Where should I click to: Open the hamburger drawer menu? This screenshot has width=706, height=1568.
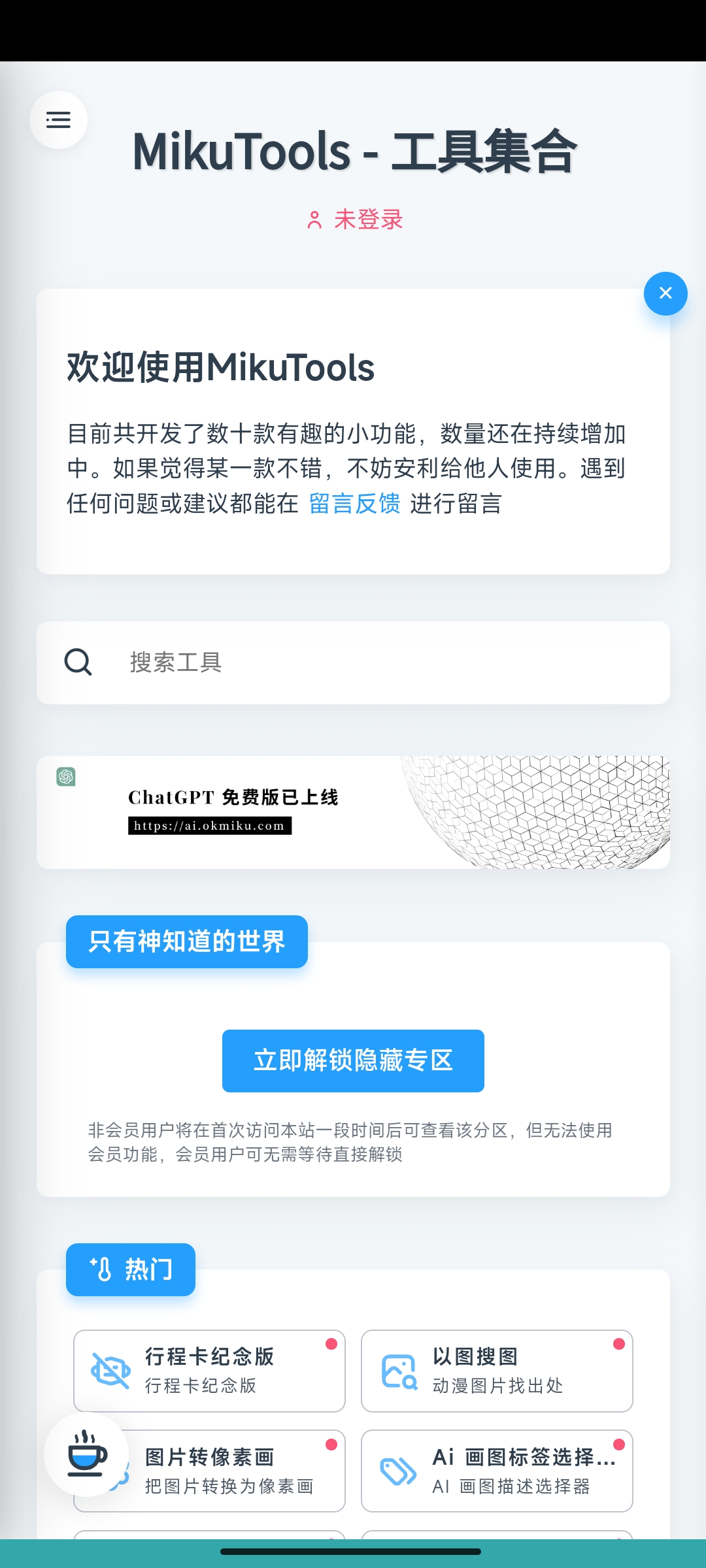[x=58, y=120]
